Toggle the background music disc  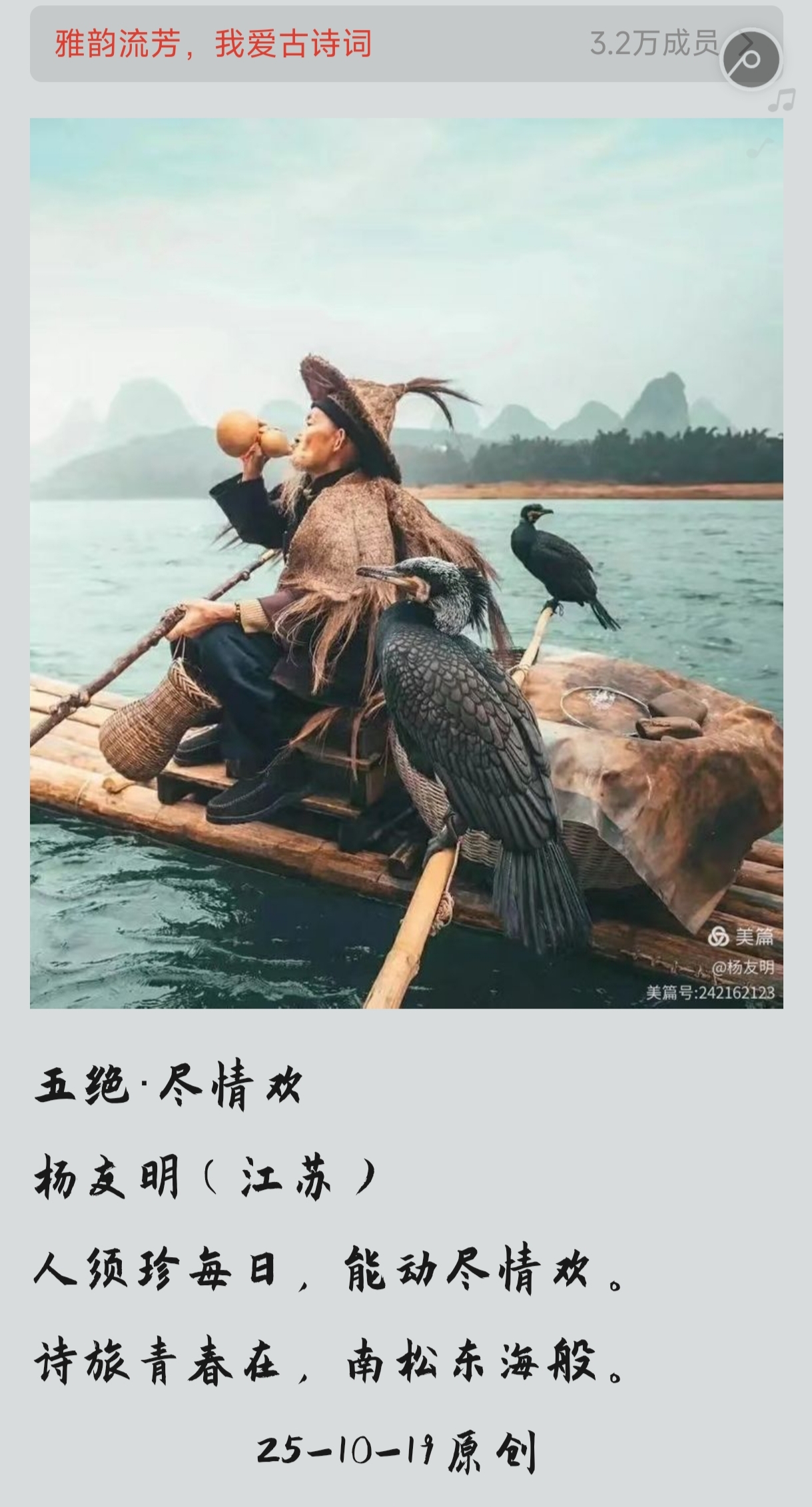click(x=751, y=59)
